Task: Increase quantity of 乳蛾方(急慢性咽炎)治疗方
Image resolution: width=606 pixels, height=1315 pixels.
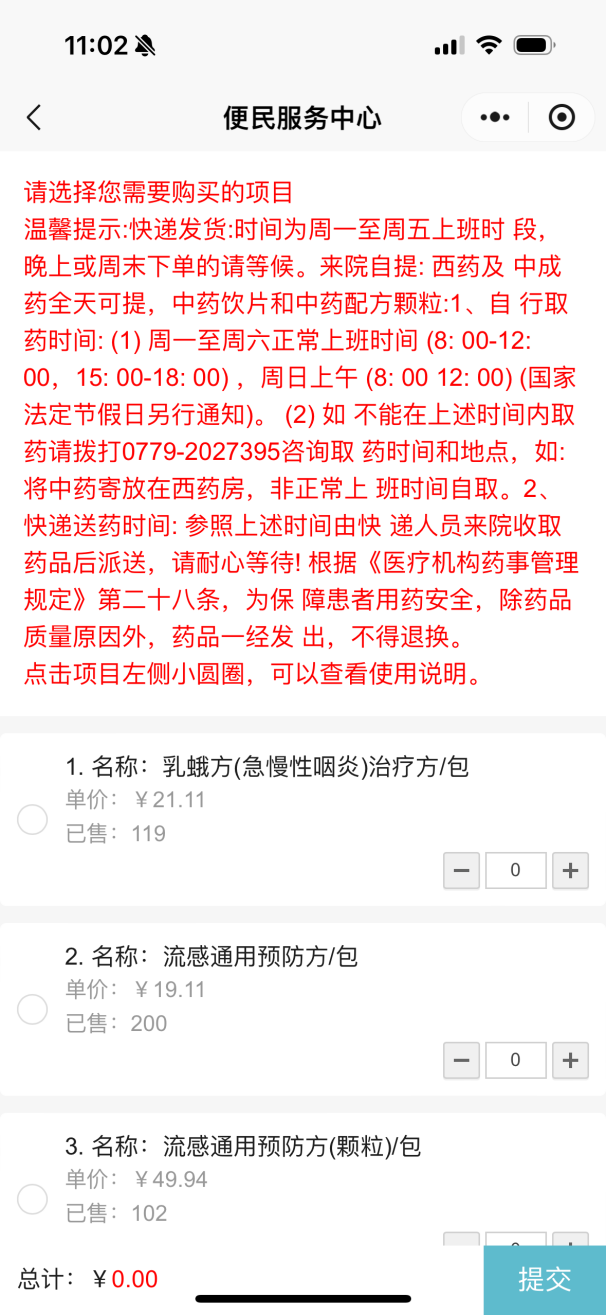Action: (x=570, y=871)
